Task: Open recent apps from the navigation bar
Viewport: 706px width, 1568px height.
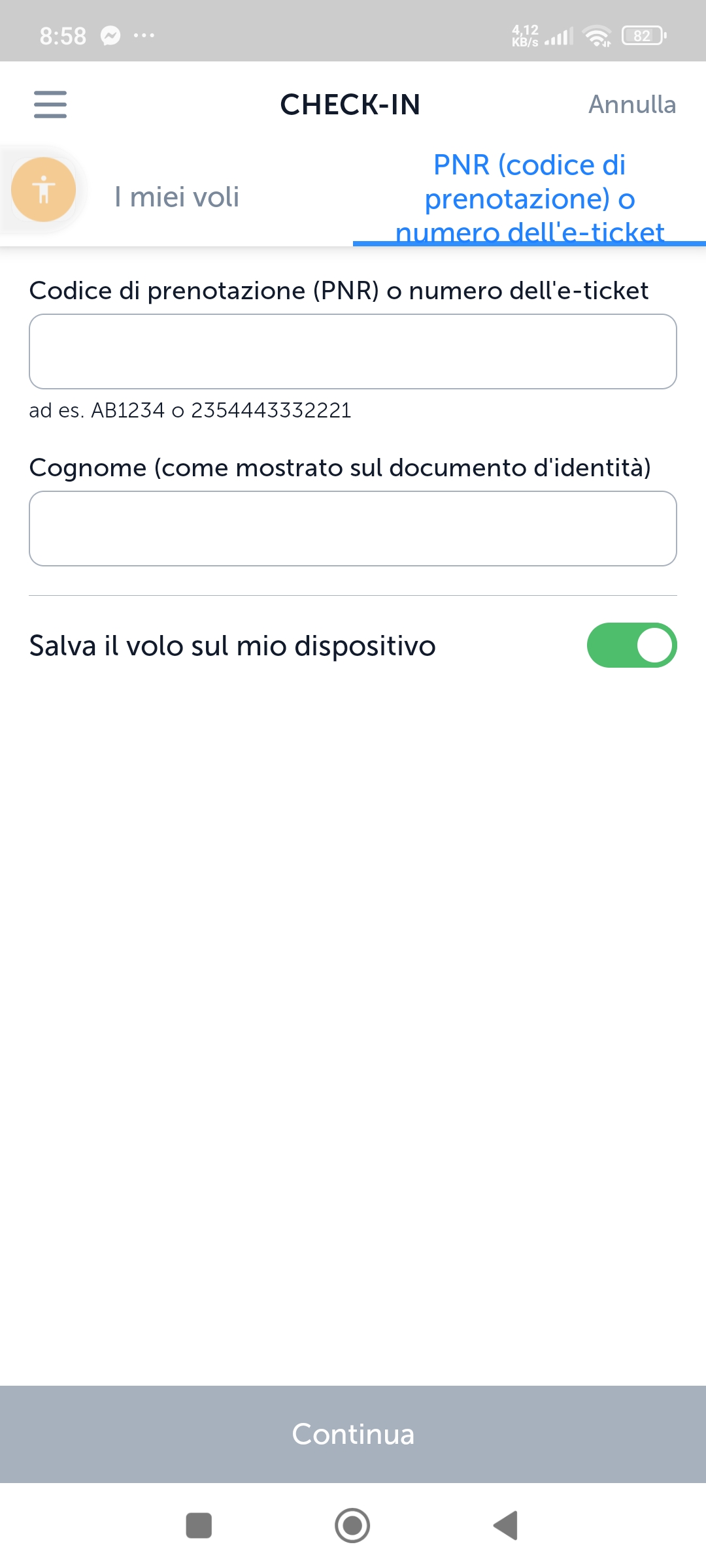Action: [x=199, y=1526]
